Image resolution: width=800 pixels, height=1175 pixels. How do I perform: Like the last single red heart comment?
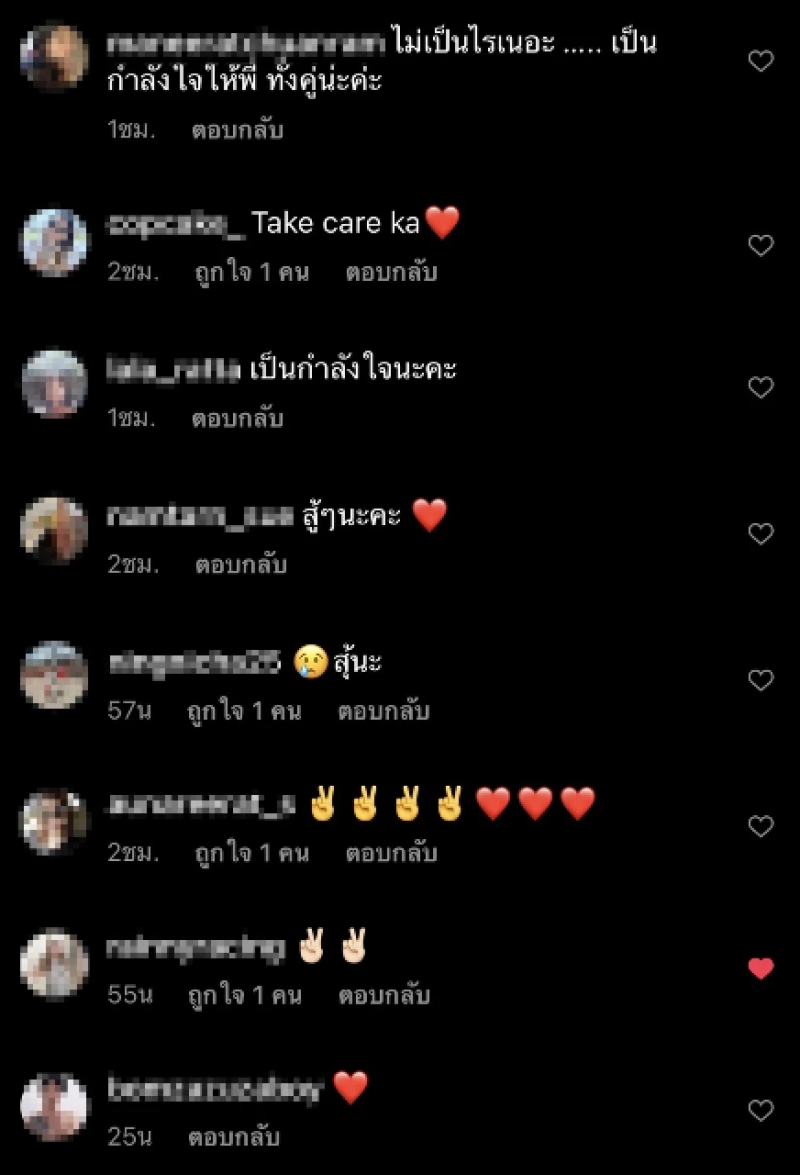761,1109
